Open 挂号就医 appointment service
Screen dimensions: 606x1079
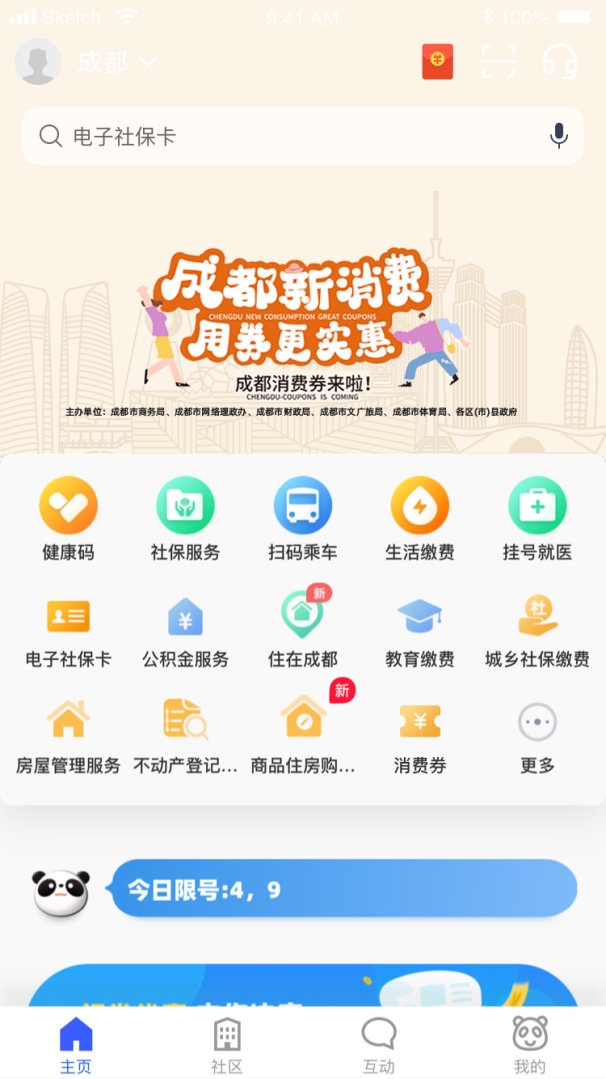pos(537,520)
